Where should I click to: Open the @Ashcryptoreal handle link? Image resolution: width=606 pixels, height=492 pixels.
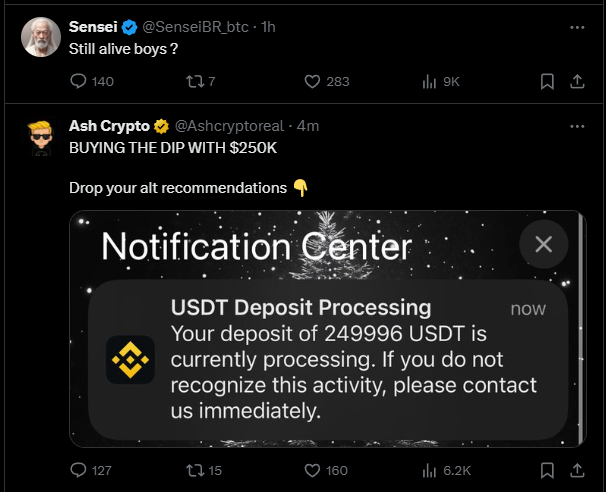point(229,126)
